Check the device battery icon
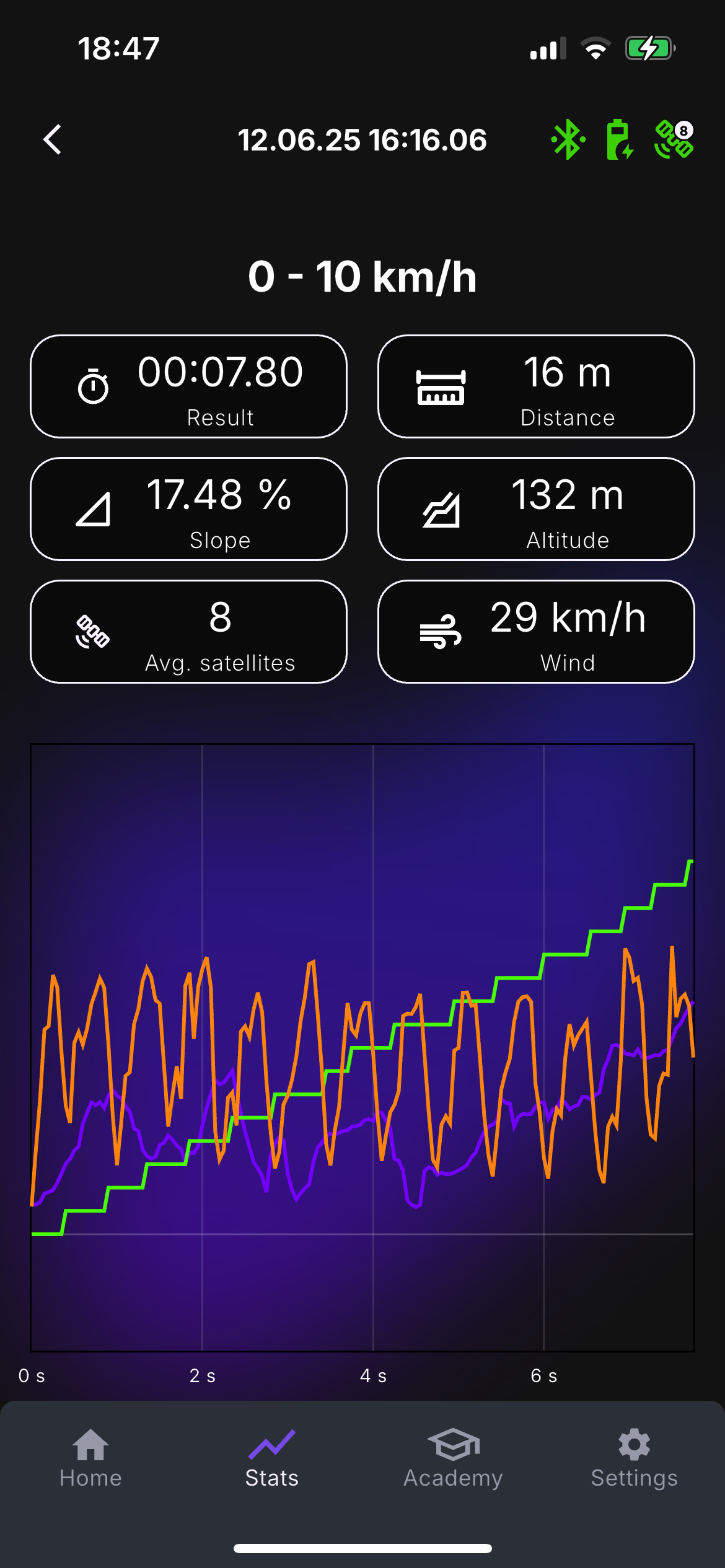Image resolution: width=725 pixels, height=1568 pixels. pos(620,140)
